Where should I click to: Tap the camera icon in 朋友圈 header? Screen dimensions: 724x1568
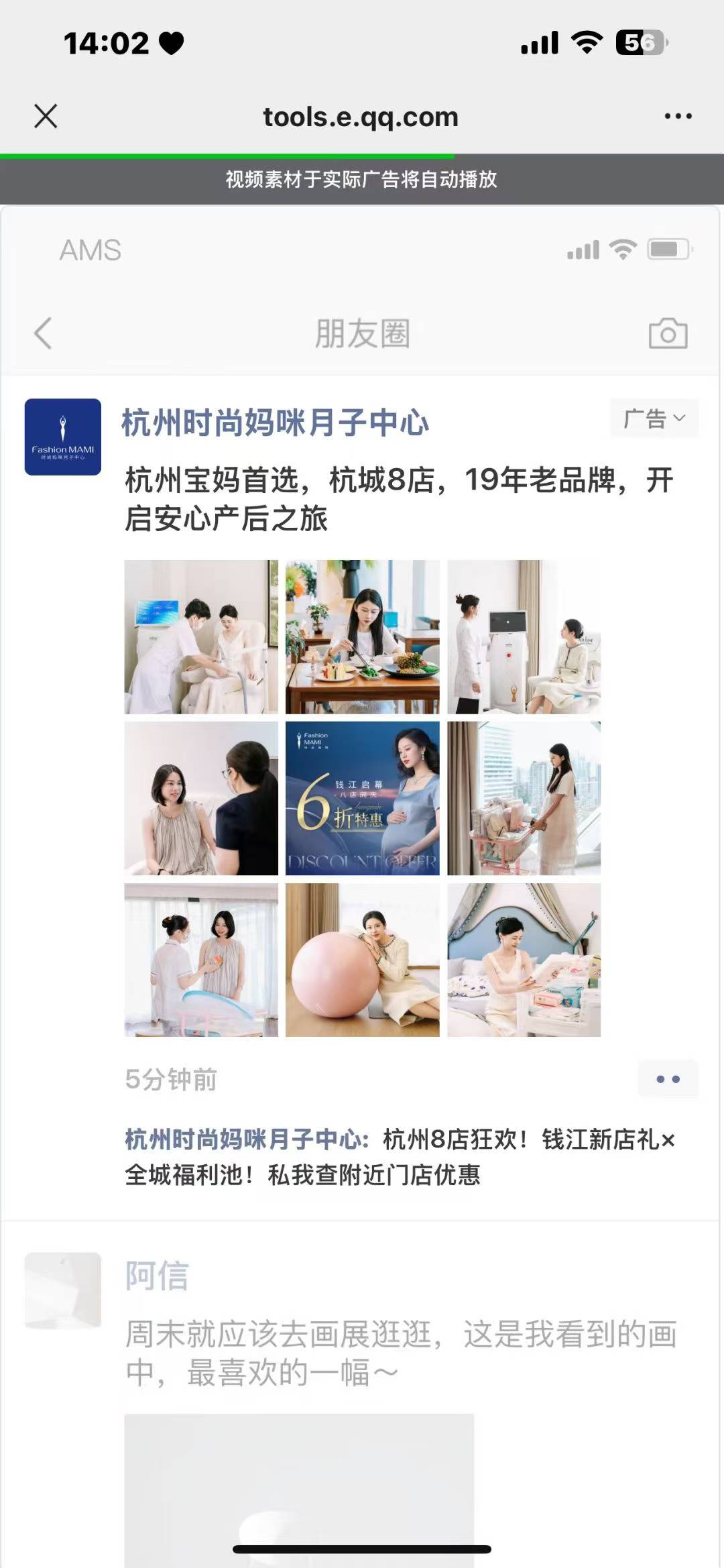pos(668,333)
